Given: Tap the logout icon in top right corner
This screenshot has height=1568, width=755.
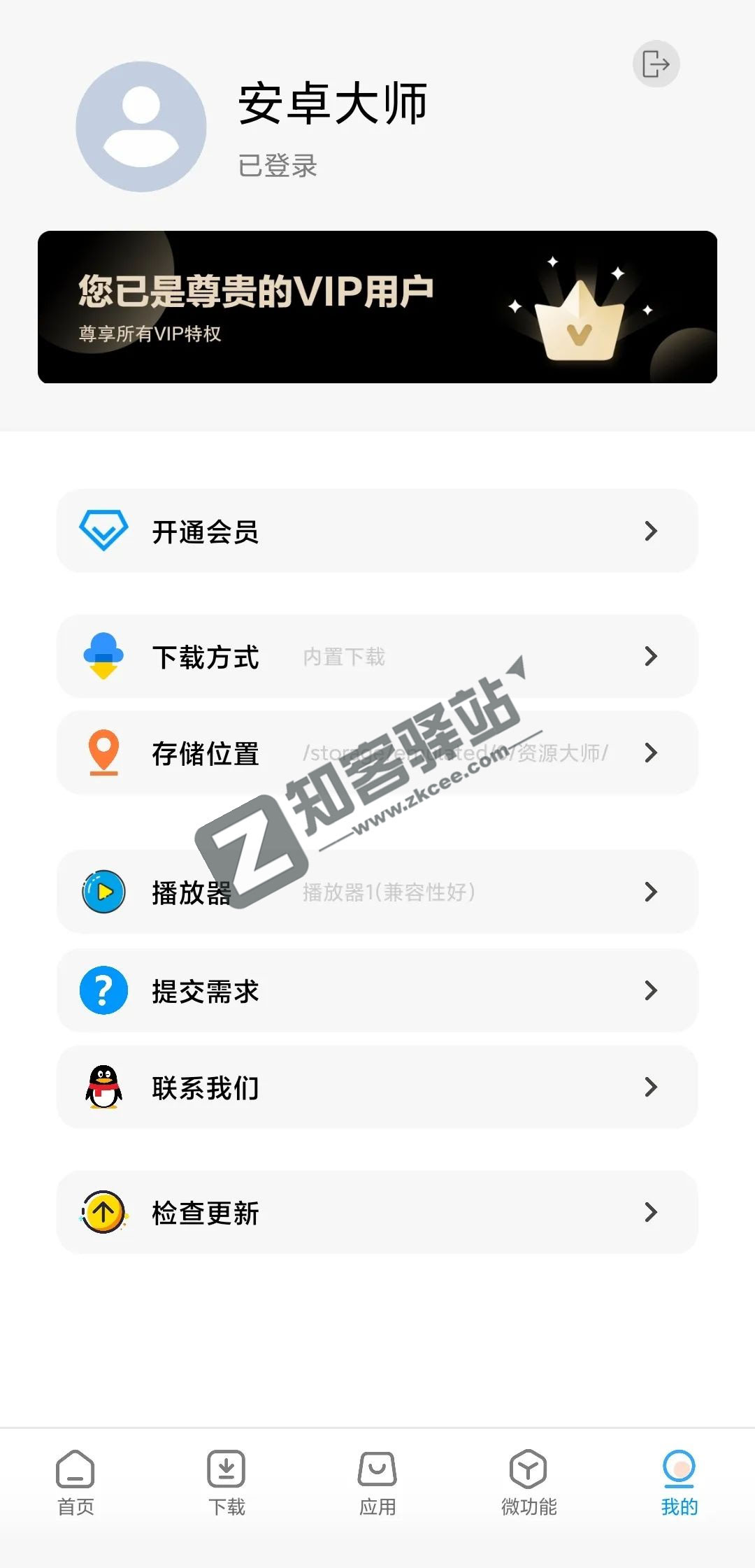Looking at the screenshot, I should 656,63.
